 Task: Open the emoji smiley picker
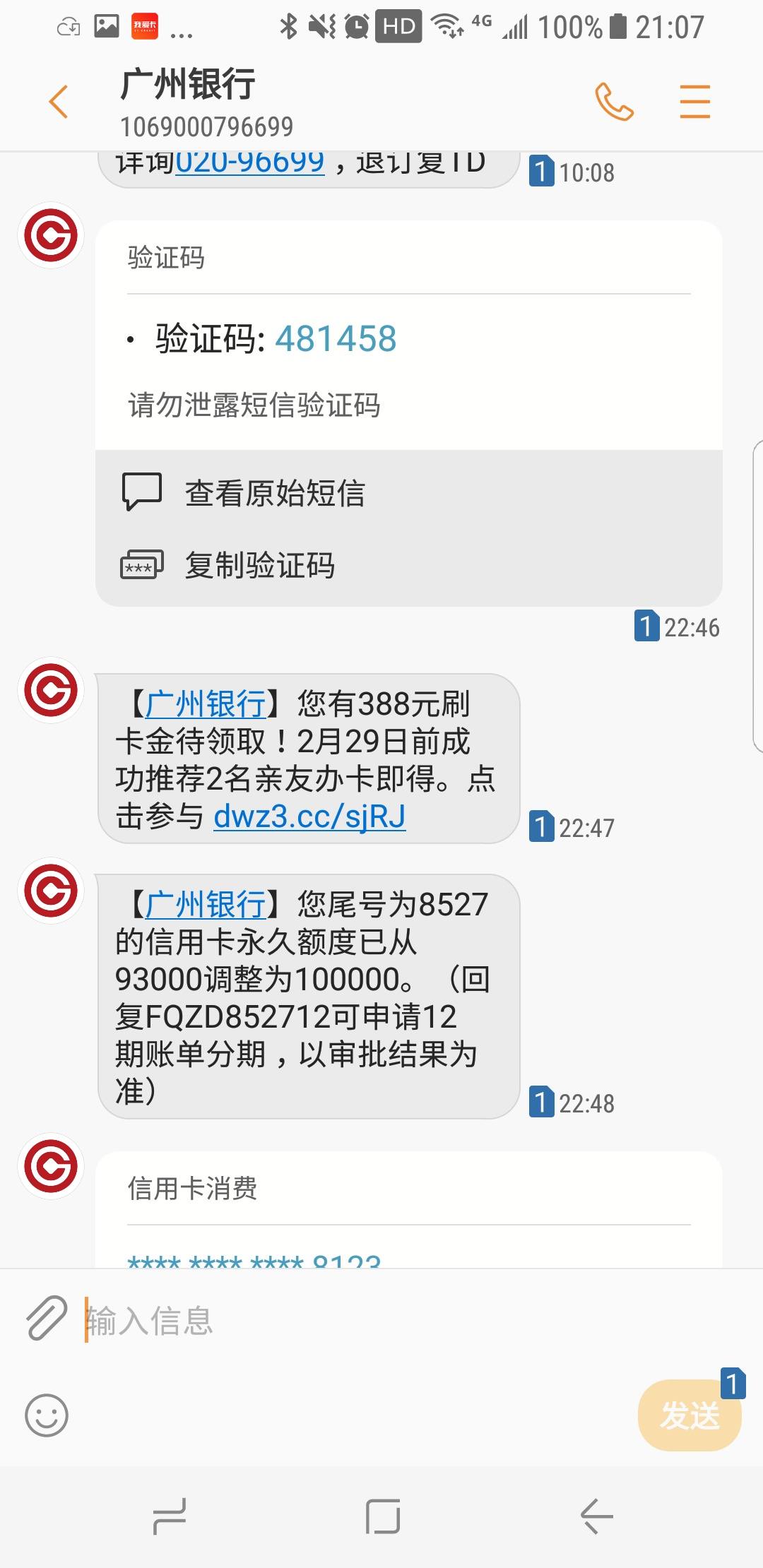[x=47, y=1415]
